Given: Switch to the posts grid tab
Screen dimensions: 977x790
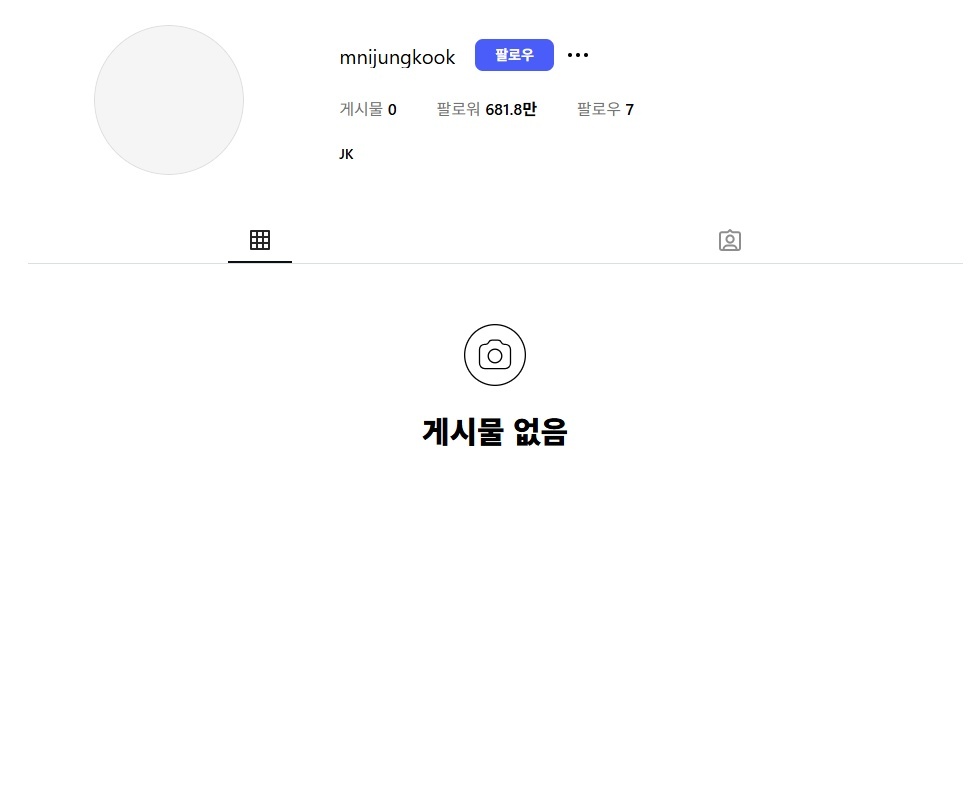Looking at the screenshot, I should click(x=260, y=240).
